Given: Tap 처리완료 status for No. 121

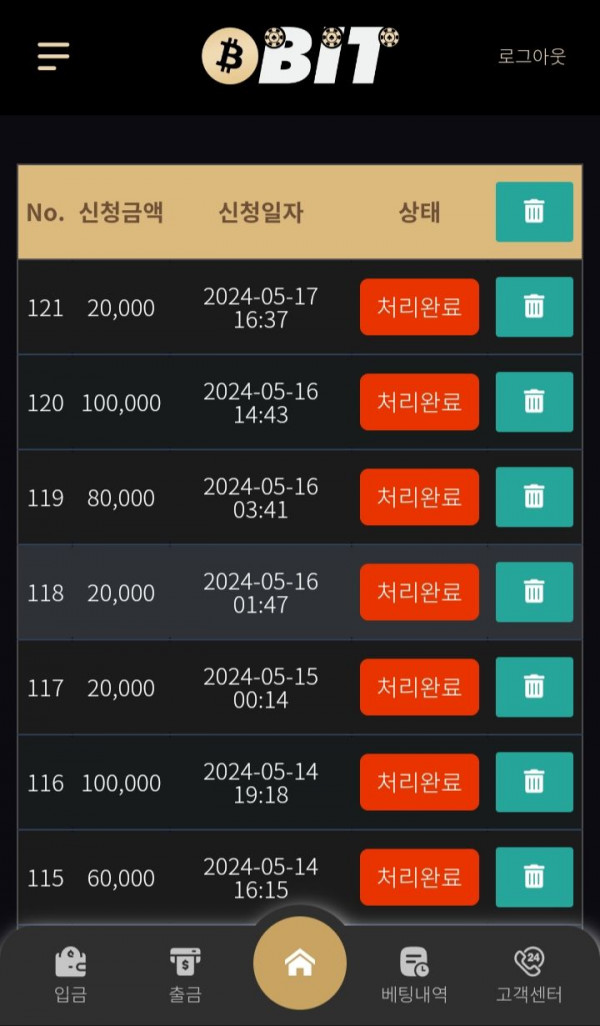Looking at the screenshot, I should [x=419, y=307].
